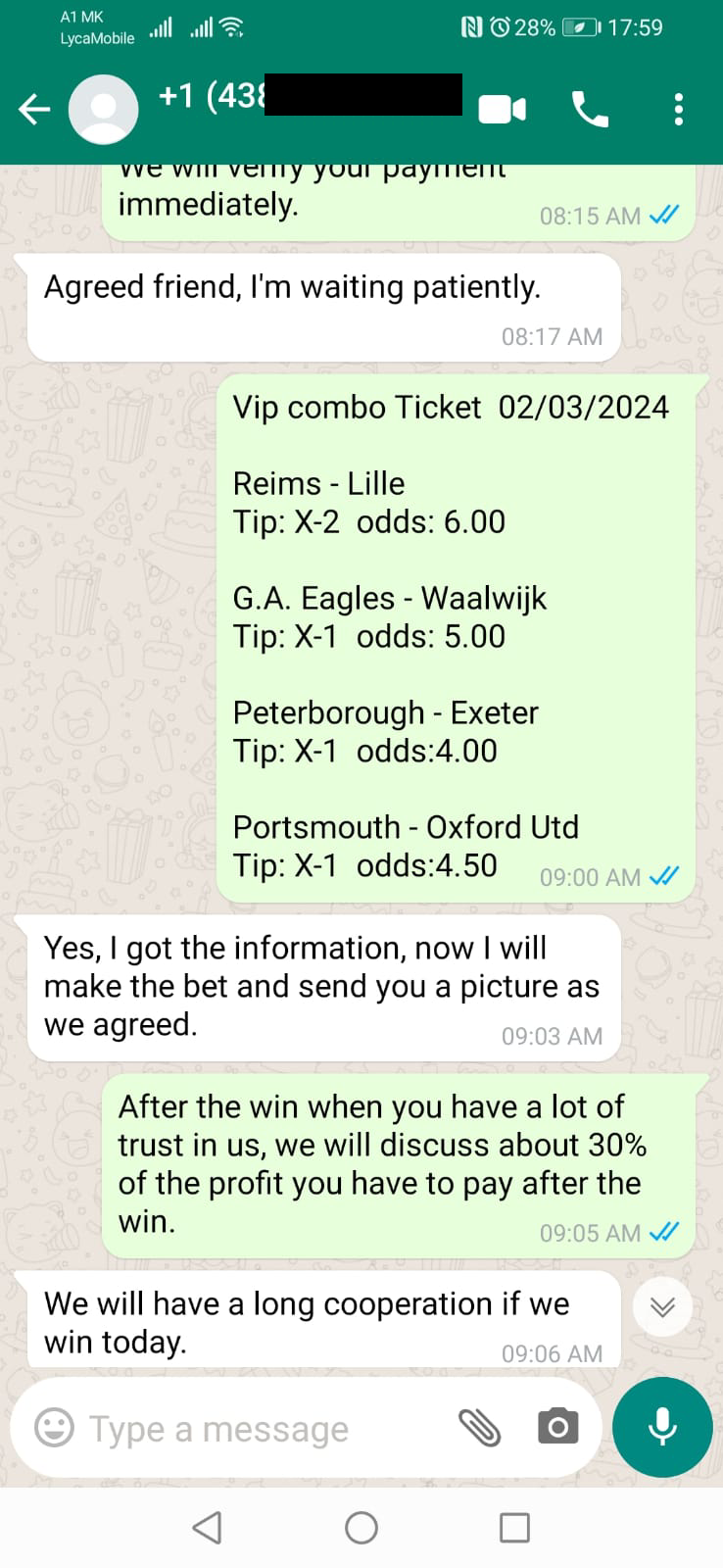Attach a file with the paperclip
The height and width of the screenshot is (1568, 723).
[480, 1428]
